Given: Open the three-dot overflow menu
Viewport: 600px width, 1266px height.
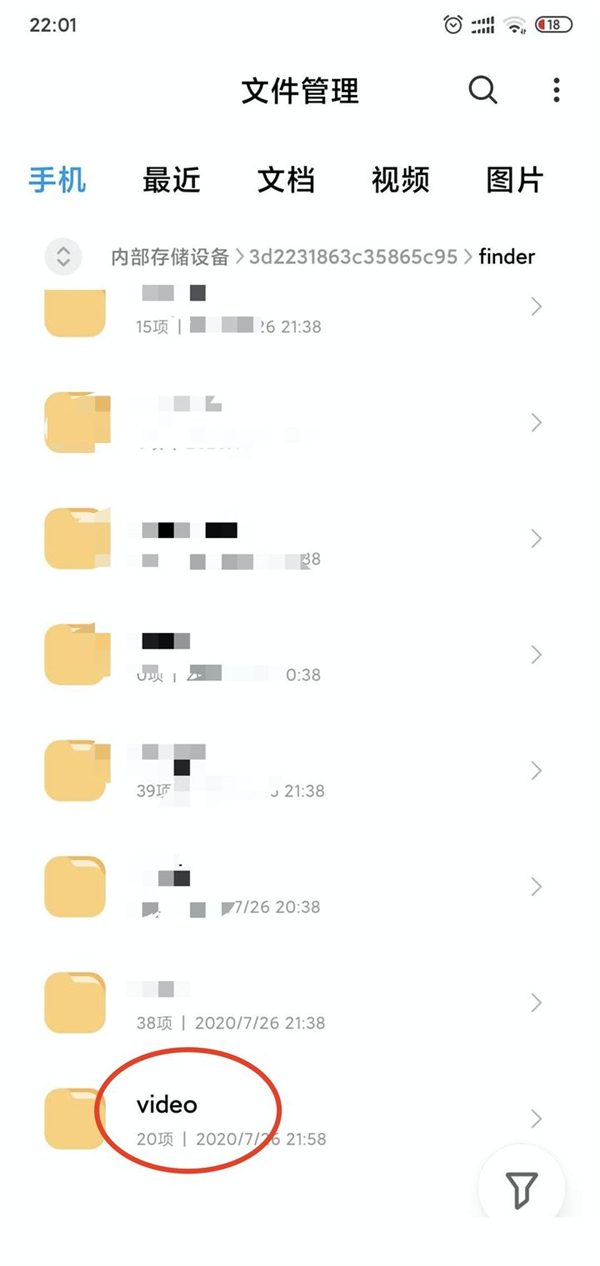Looking at the screenshot, I should [x=556, y=91].
